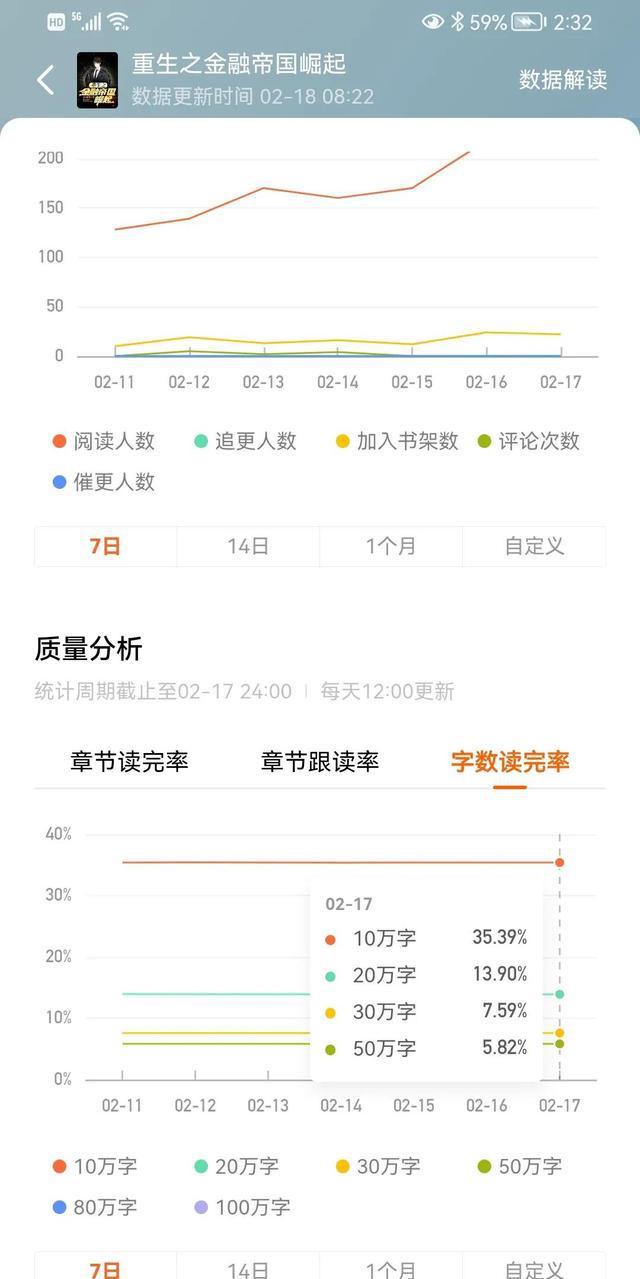Toggle the 50万字 legend item
Image resolution: width=640 pixels, height=1279 pixels.
pos(520,1166)
